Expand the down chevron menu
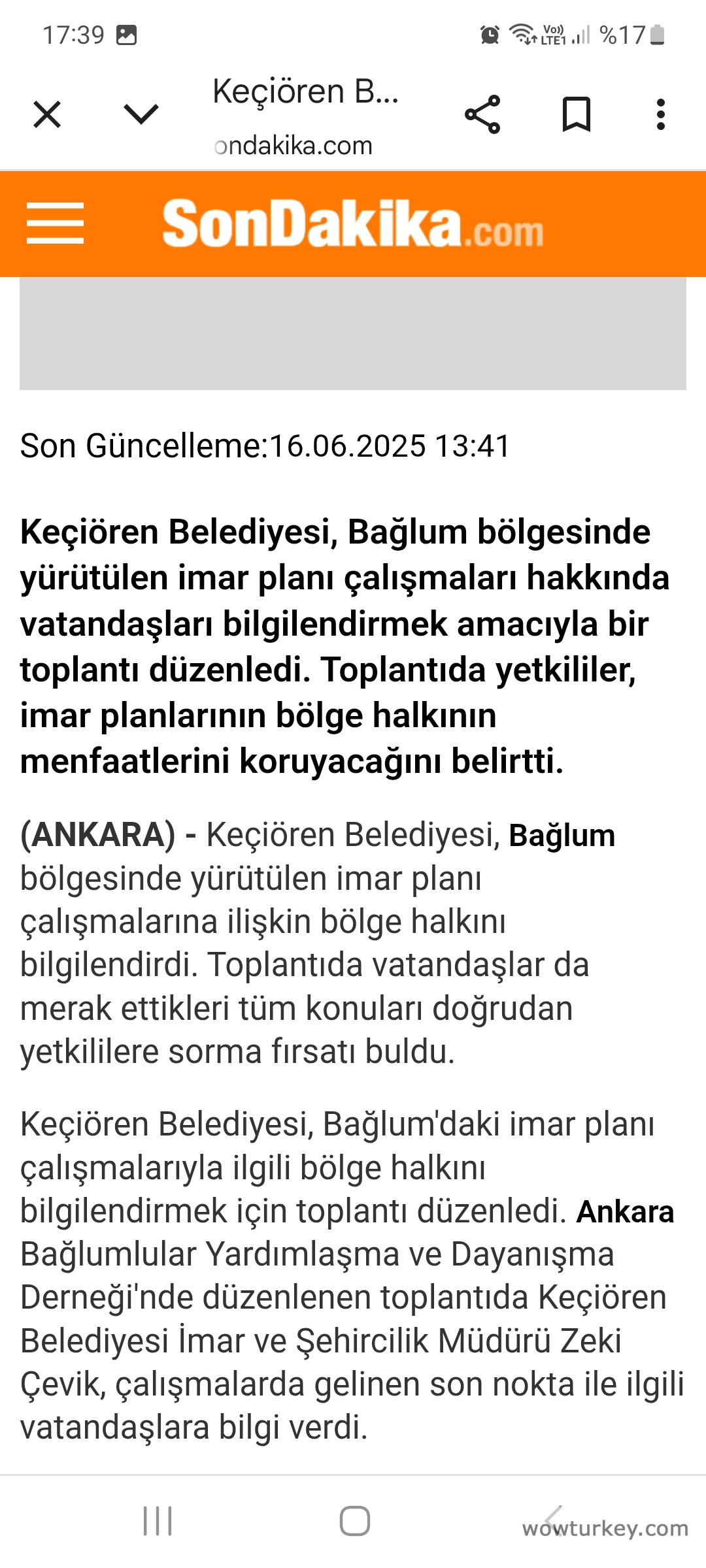This screenshot has height=1568, width=706. [141, 114]
